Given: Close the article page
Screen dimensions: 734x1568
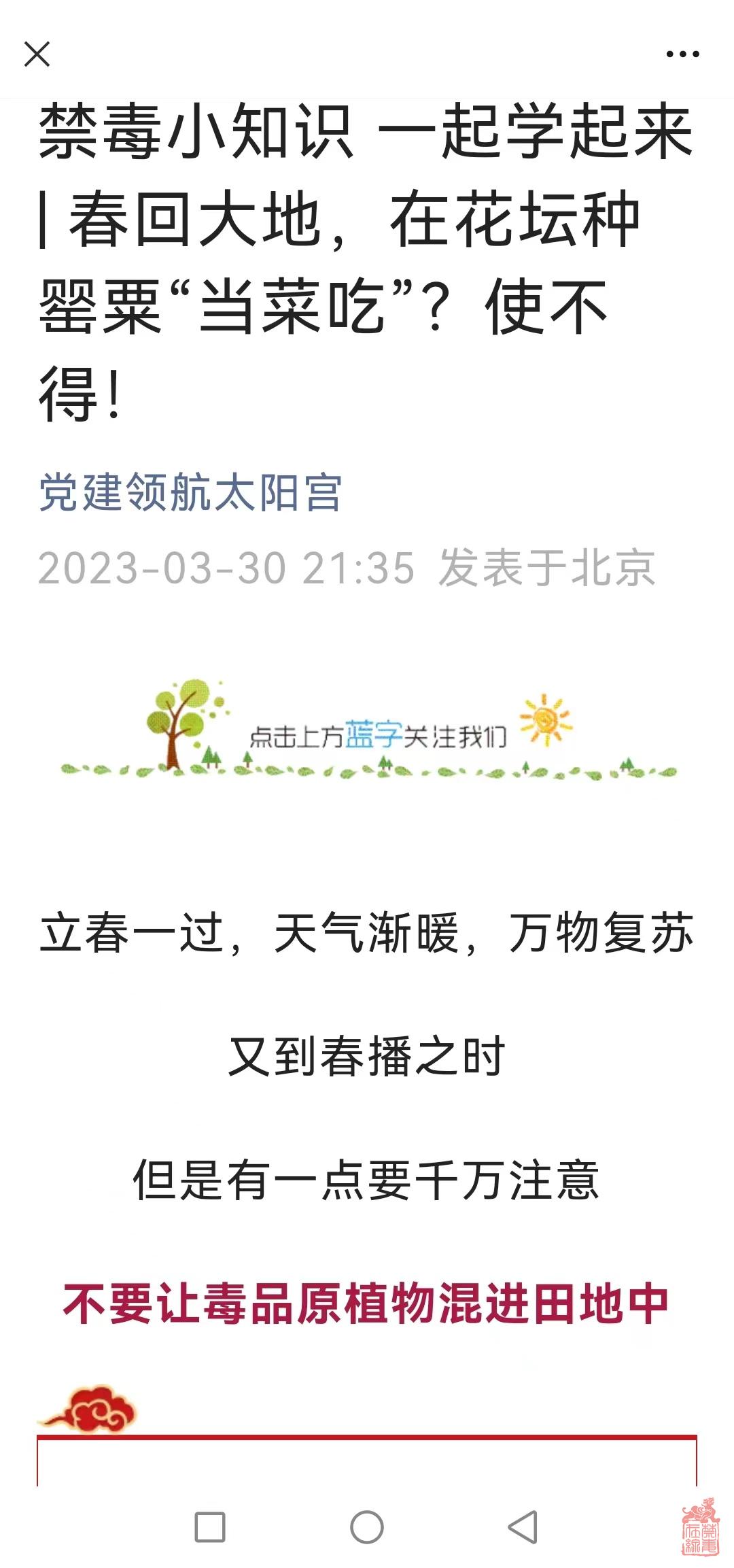Looking at the screenshot, I should 37,54.
